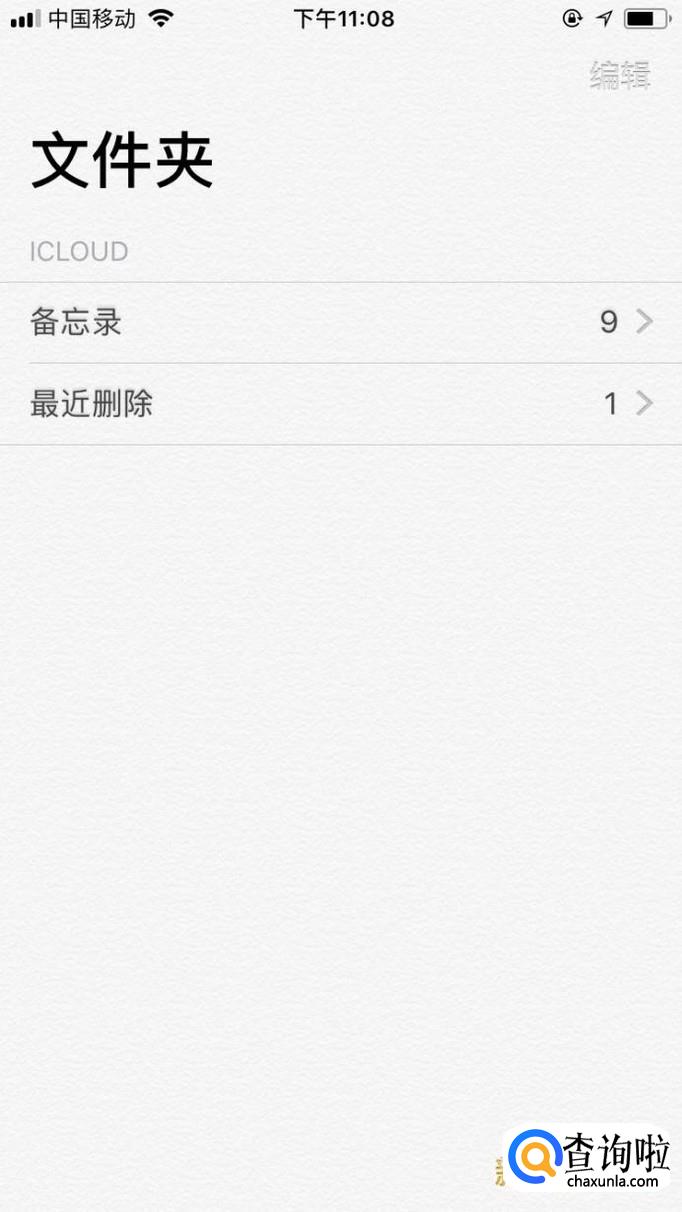Open the 备忘录 folder
This screenshot has width=682, height=1212.
click(340, 322)
